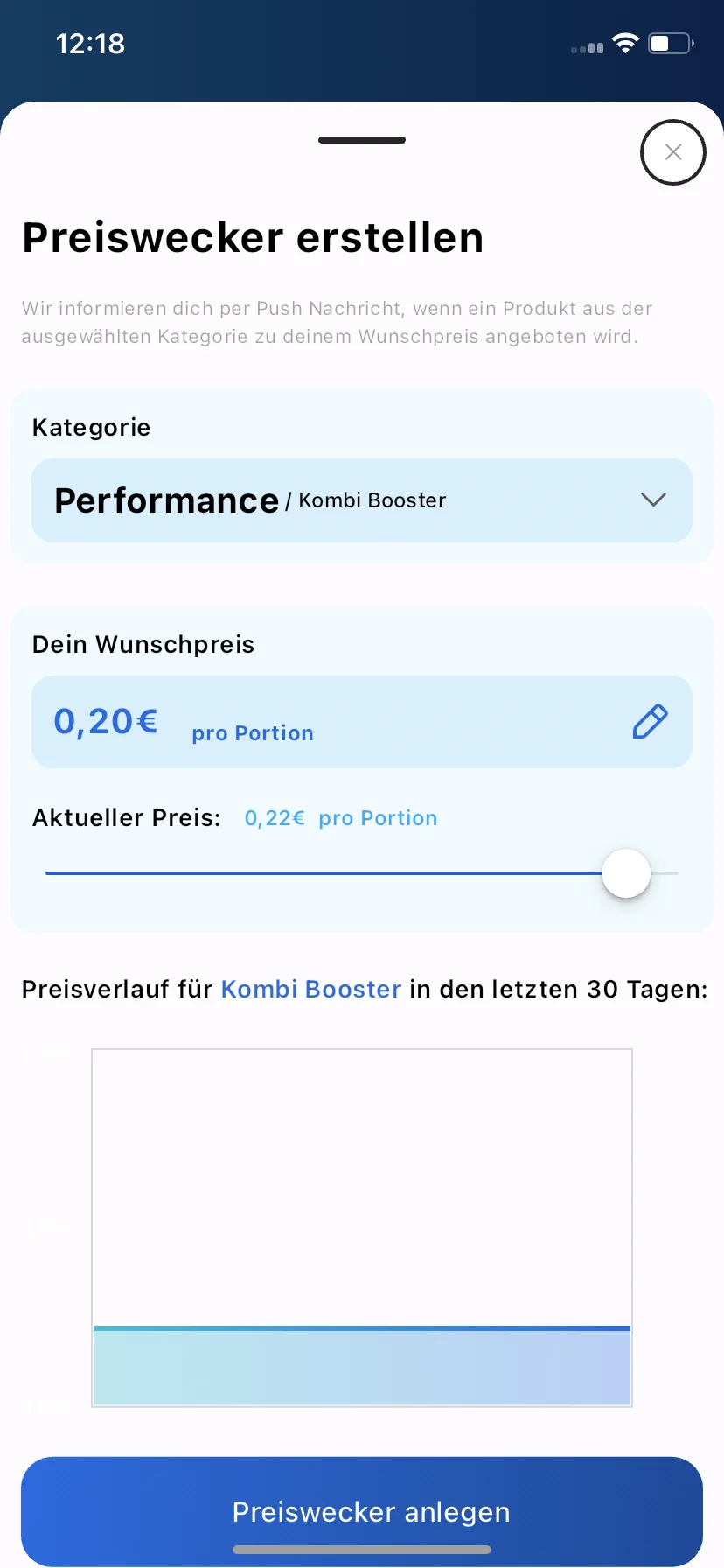Image resolution: width=724 pixels, height=1568 pixels.
Task: Tap the X icon on the sheet
Action: coord(672,152)
